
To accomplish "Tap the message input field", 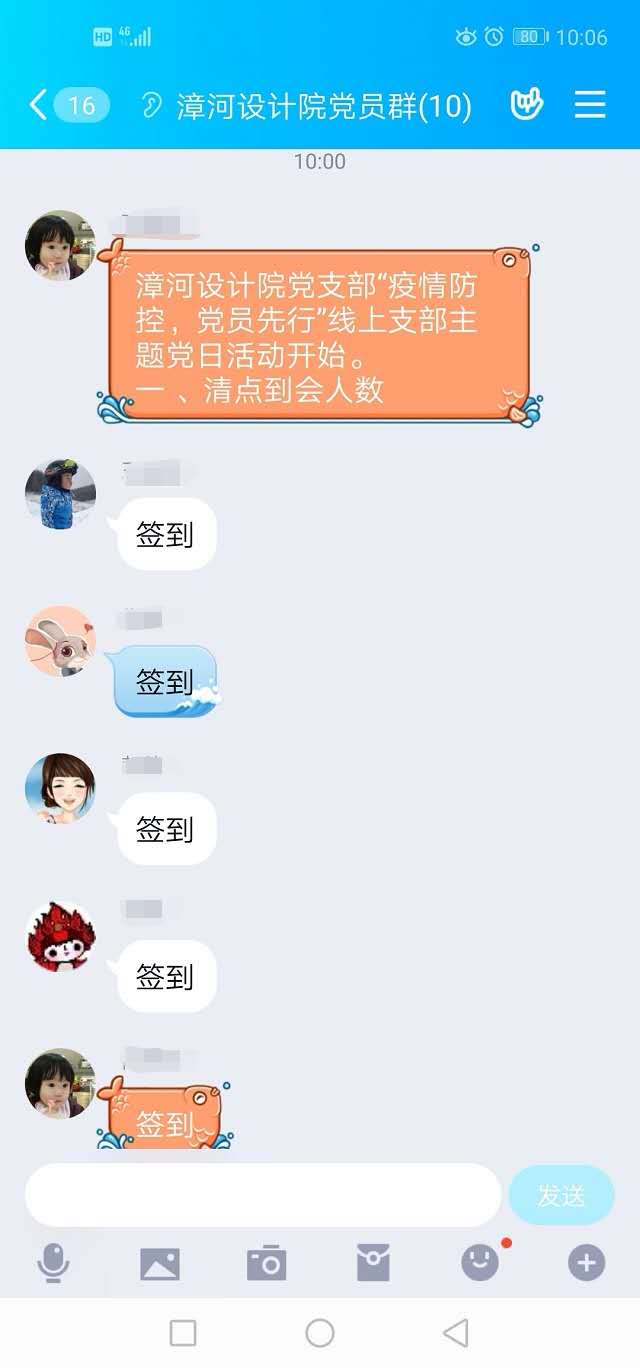I will pos(262,1195).
